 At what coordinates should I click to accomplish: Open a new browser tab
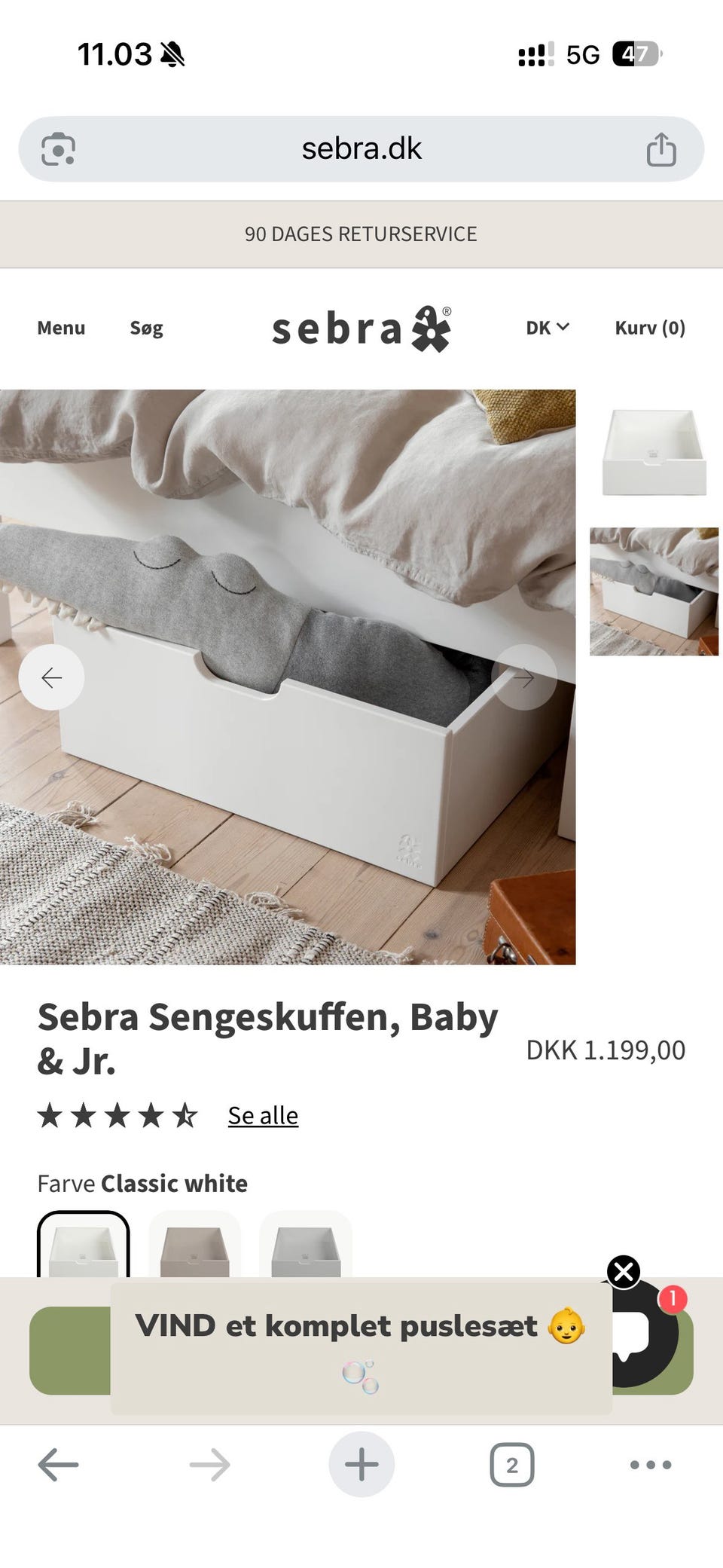click(361, 1464)
